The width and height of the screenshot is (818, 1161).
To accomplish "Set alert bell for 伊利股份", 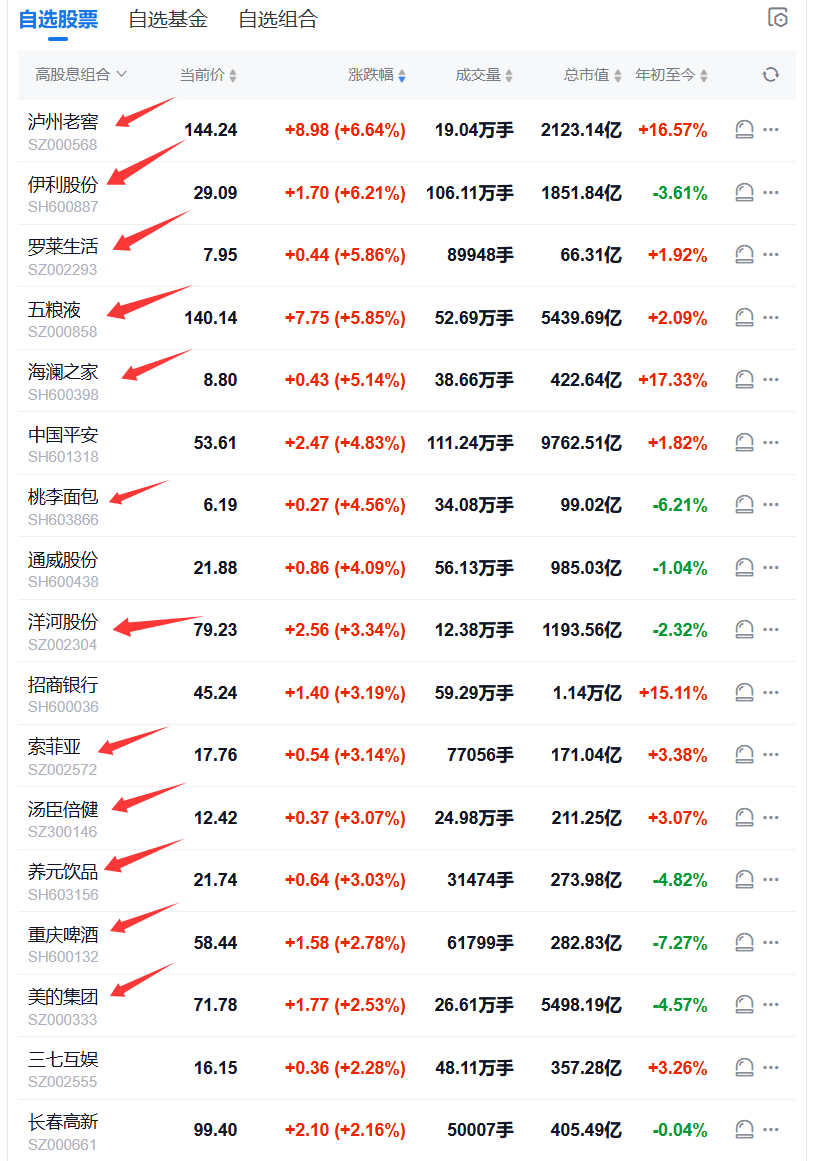I will [x=744, y=193].
